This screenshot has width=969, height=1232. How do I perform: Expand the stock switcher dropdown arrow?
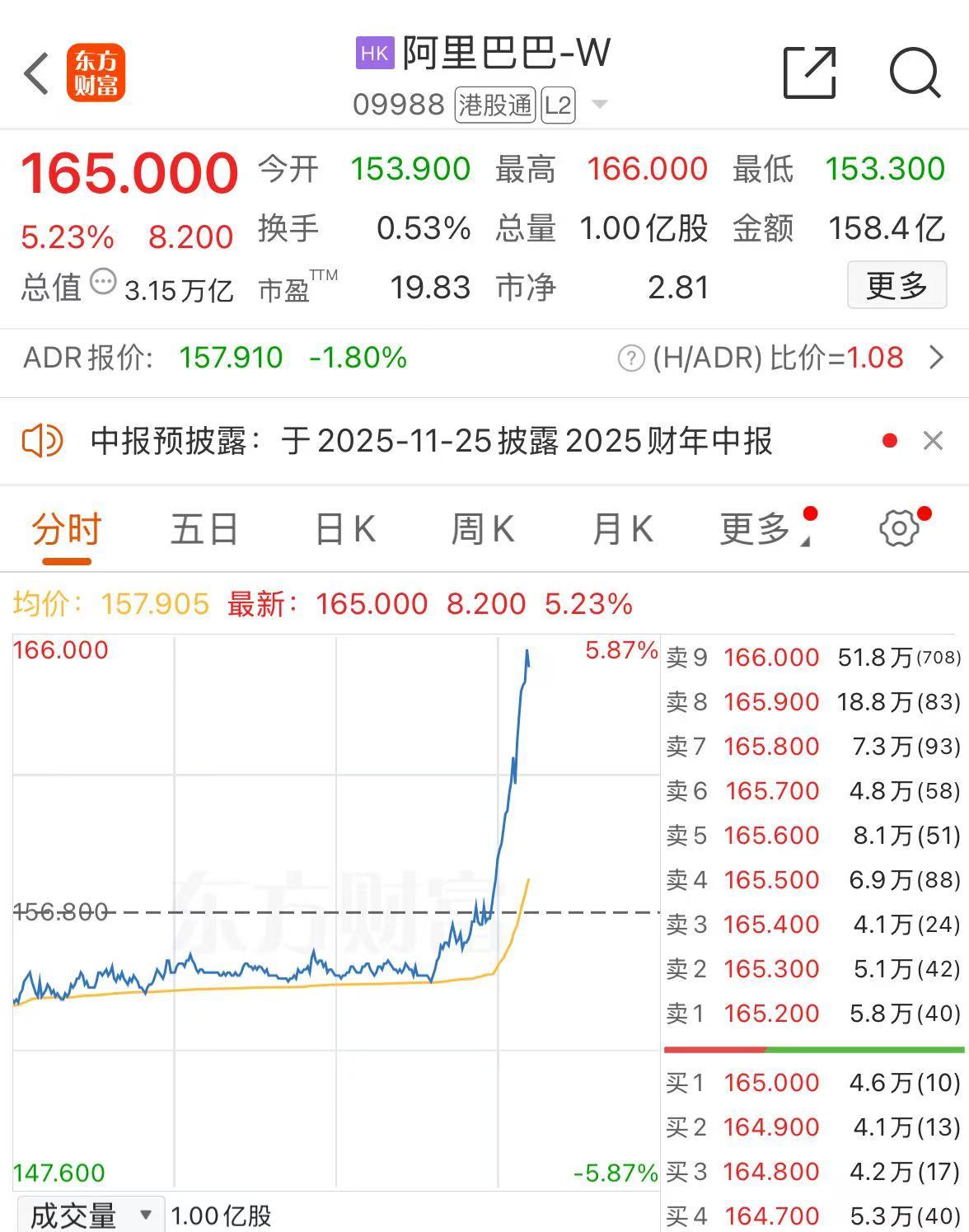tap(600, 105)
